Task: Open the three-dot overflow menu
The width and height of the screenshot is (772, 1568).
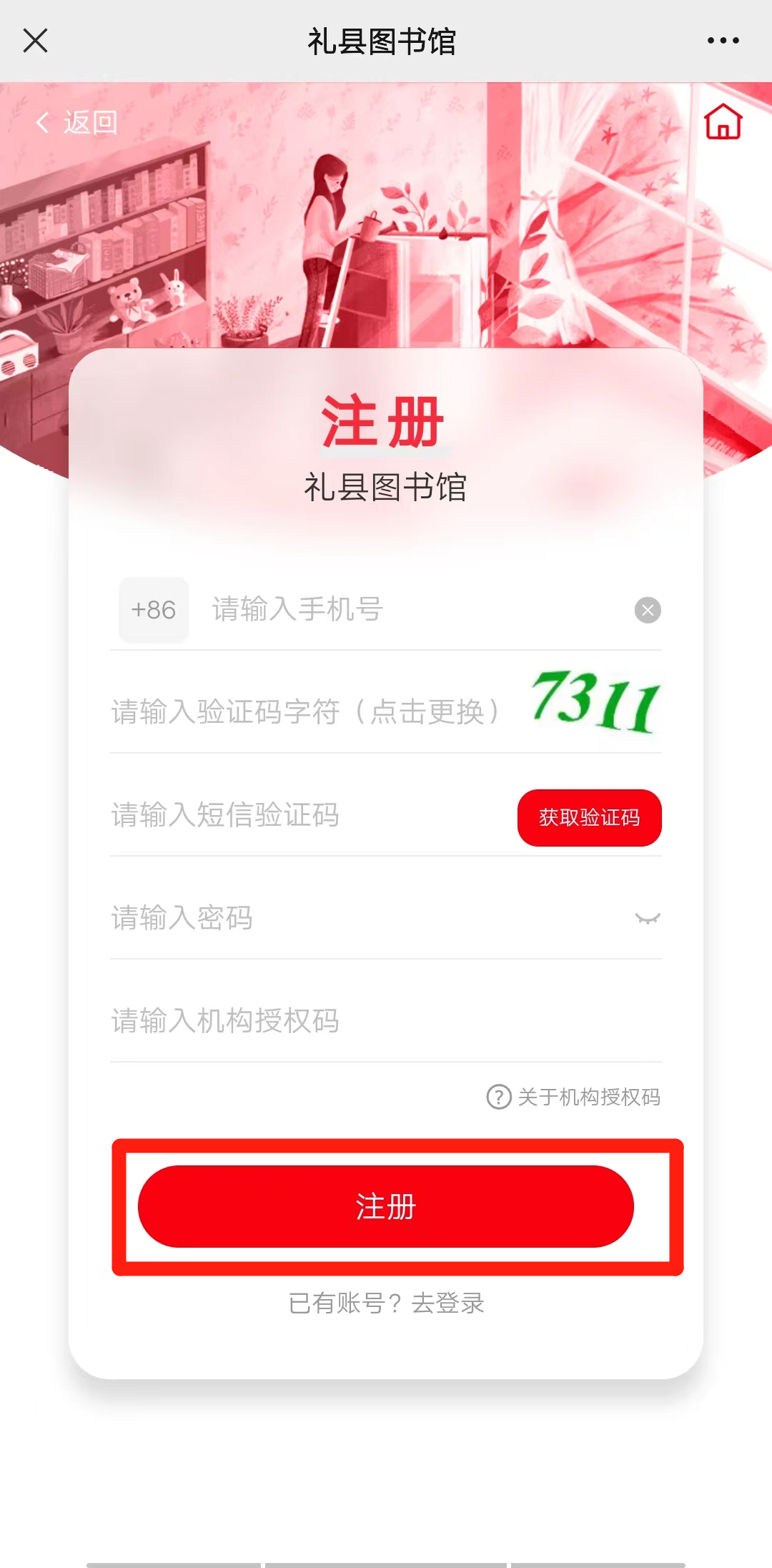Action: [723, 41]
